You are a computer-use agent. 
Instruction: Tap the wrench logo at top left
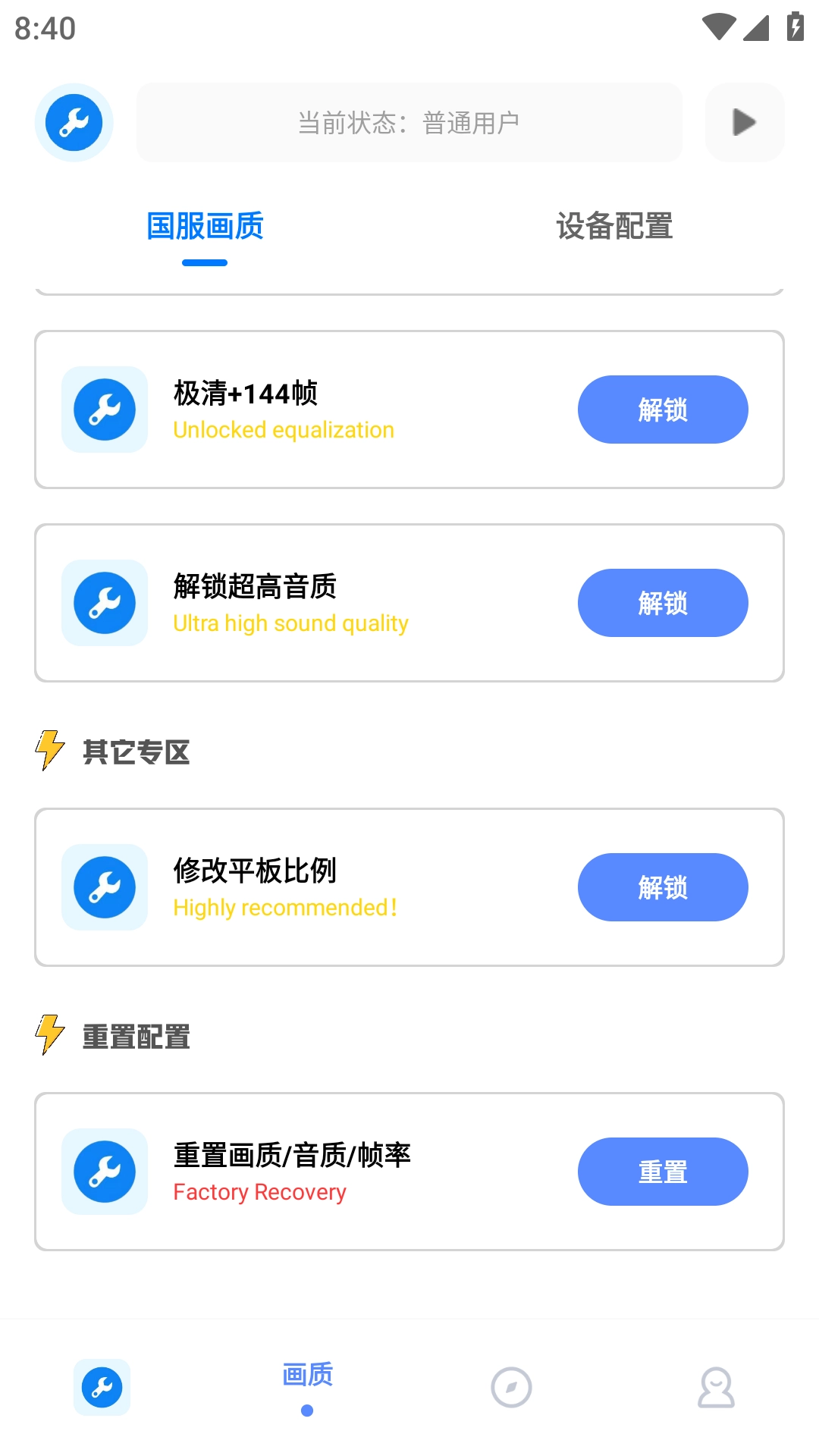74,122
